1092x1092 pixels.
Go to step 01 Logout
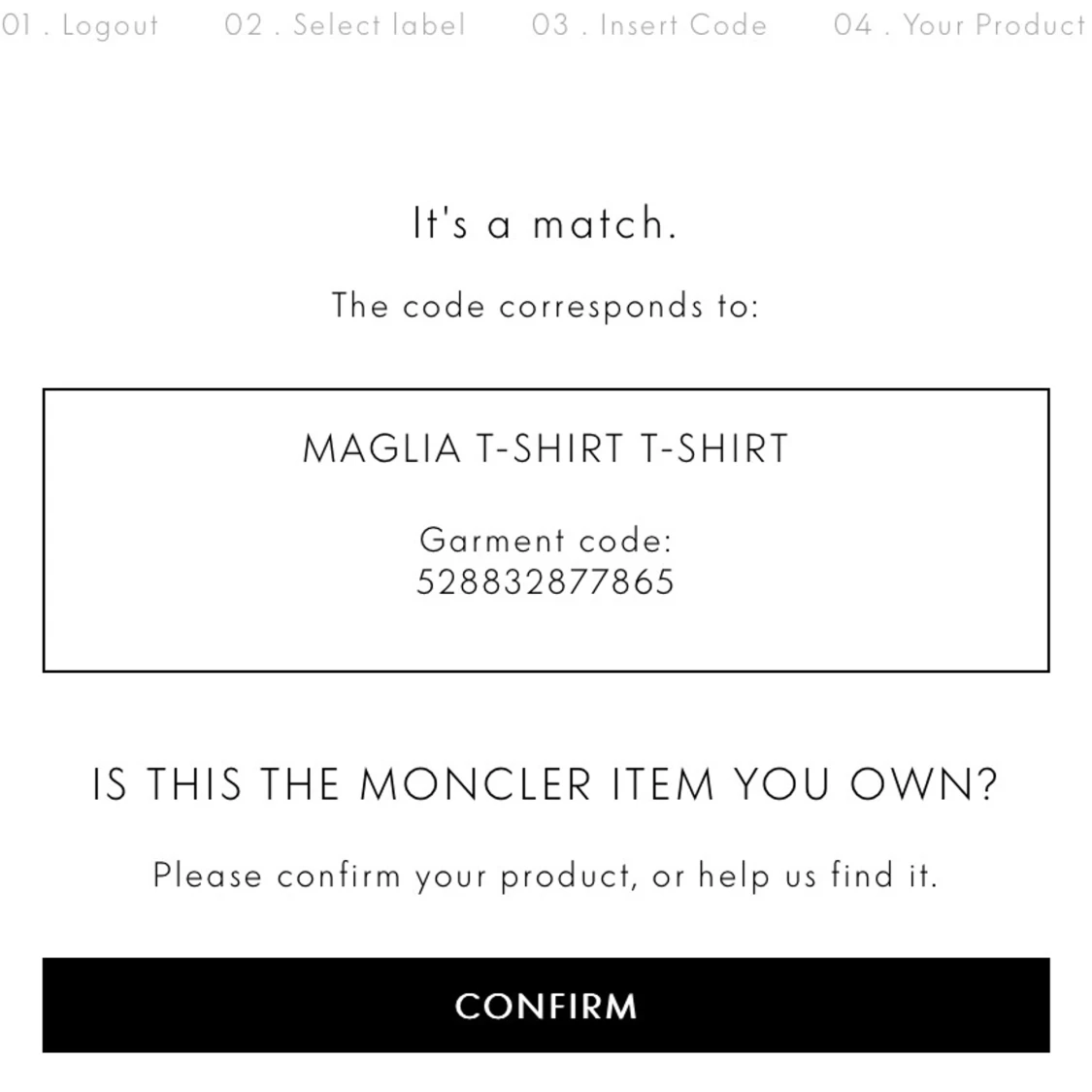81,26
